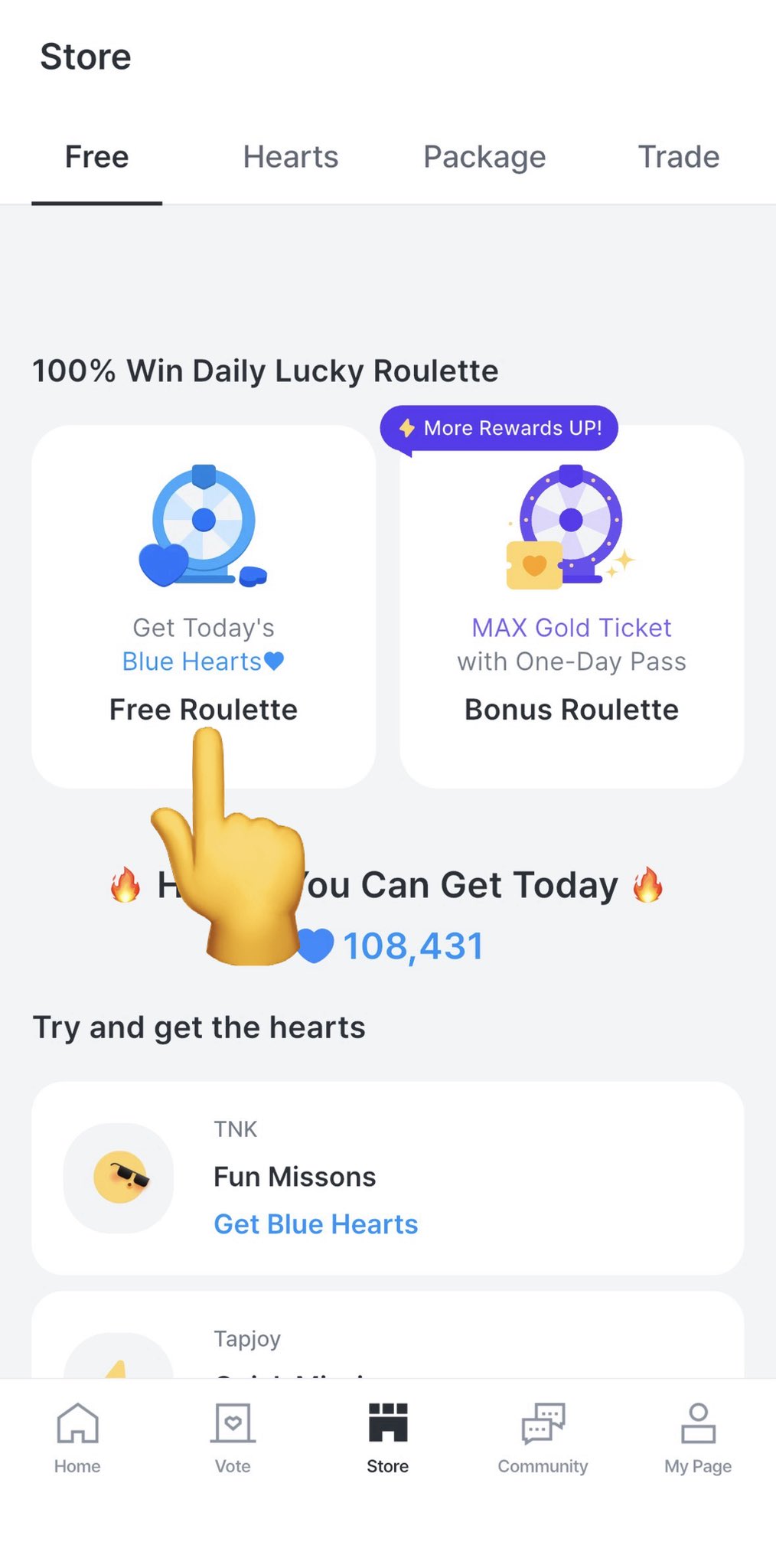Switch to the Hearts tab

click(290, 157)
